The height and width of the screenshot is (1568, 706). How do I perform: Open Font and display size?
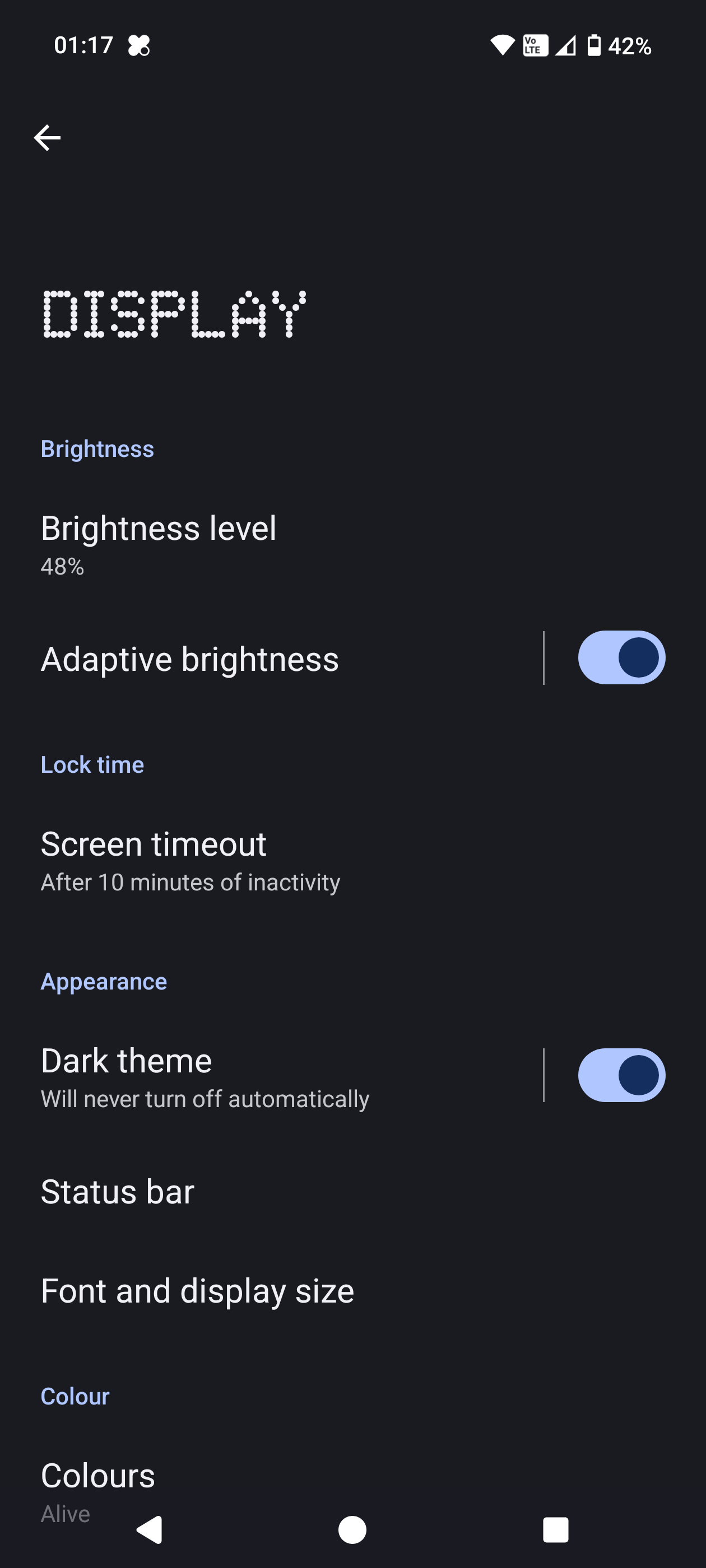(x=197, y=1290)
